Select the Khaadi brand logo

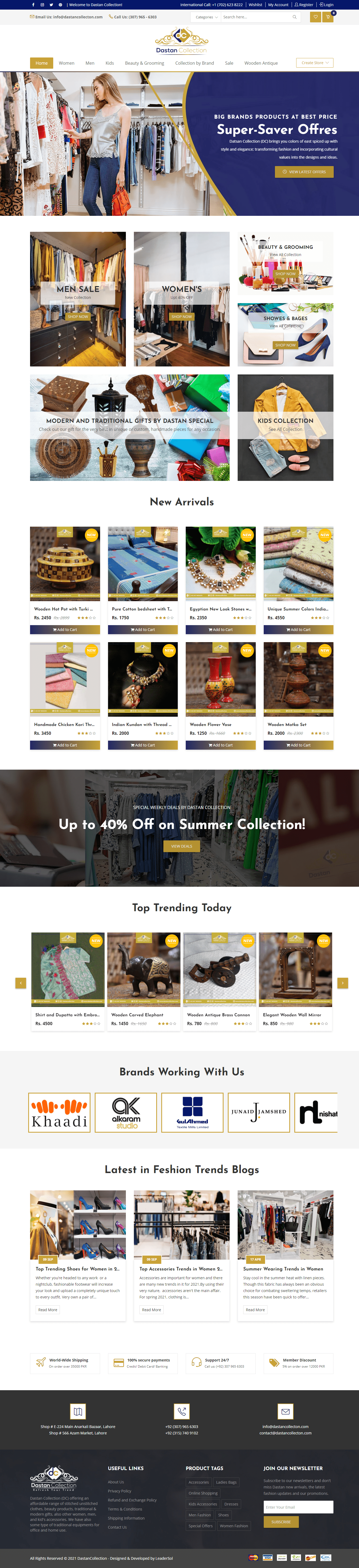[x=59, y=1113]
